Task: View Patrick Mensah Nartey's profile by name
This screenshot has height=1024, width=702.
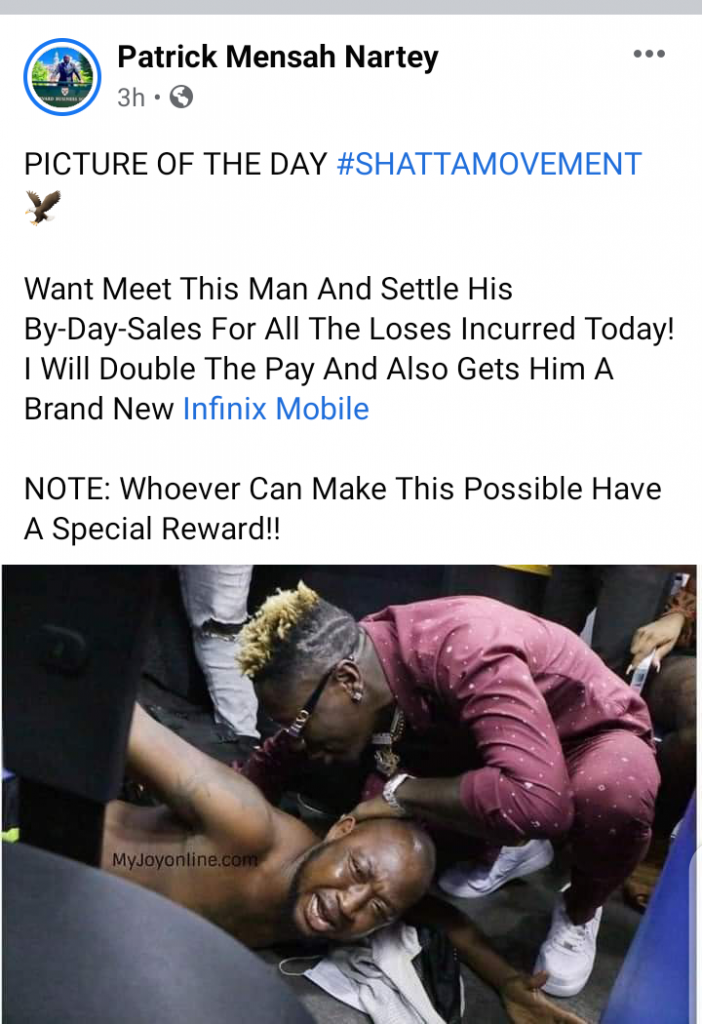Action: pyautogui.click(x=278, y=58)
